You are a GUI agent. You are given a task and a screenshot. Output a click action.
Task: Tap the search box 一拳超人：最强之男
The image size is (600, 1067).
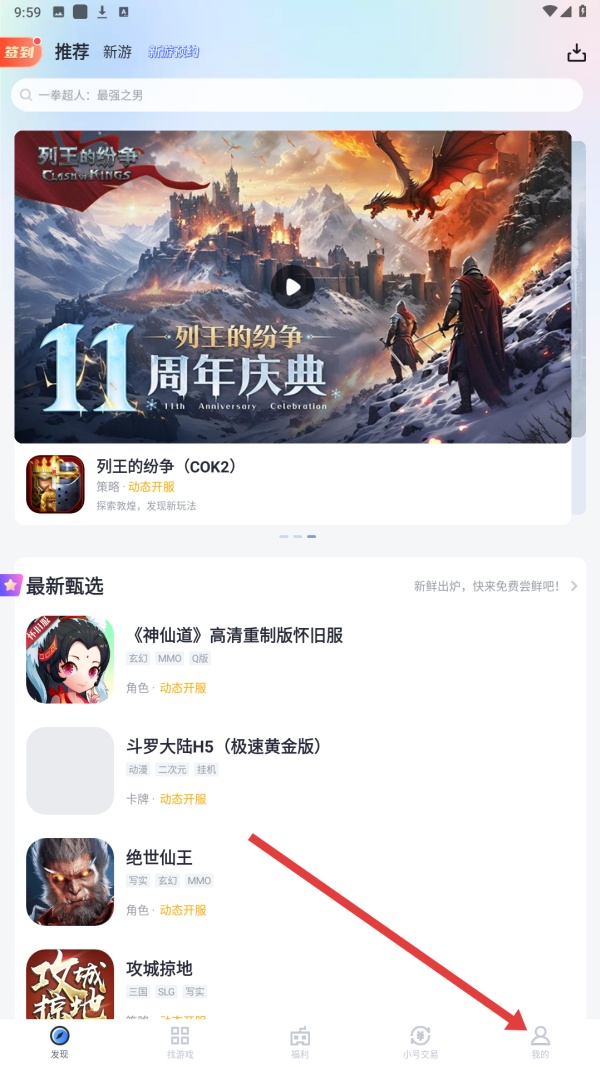(297, 95)
